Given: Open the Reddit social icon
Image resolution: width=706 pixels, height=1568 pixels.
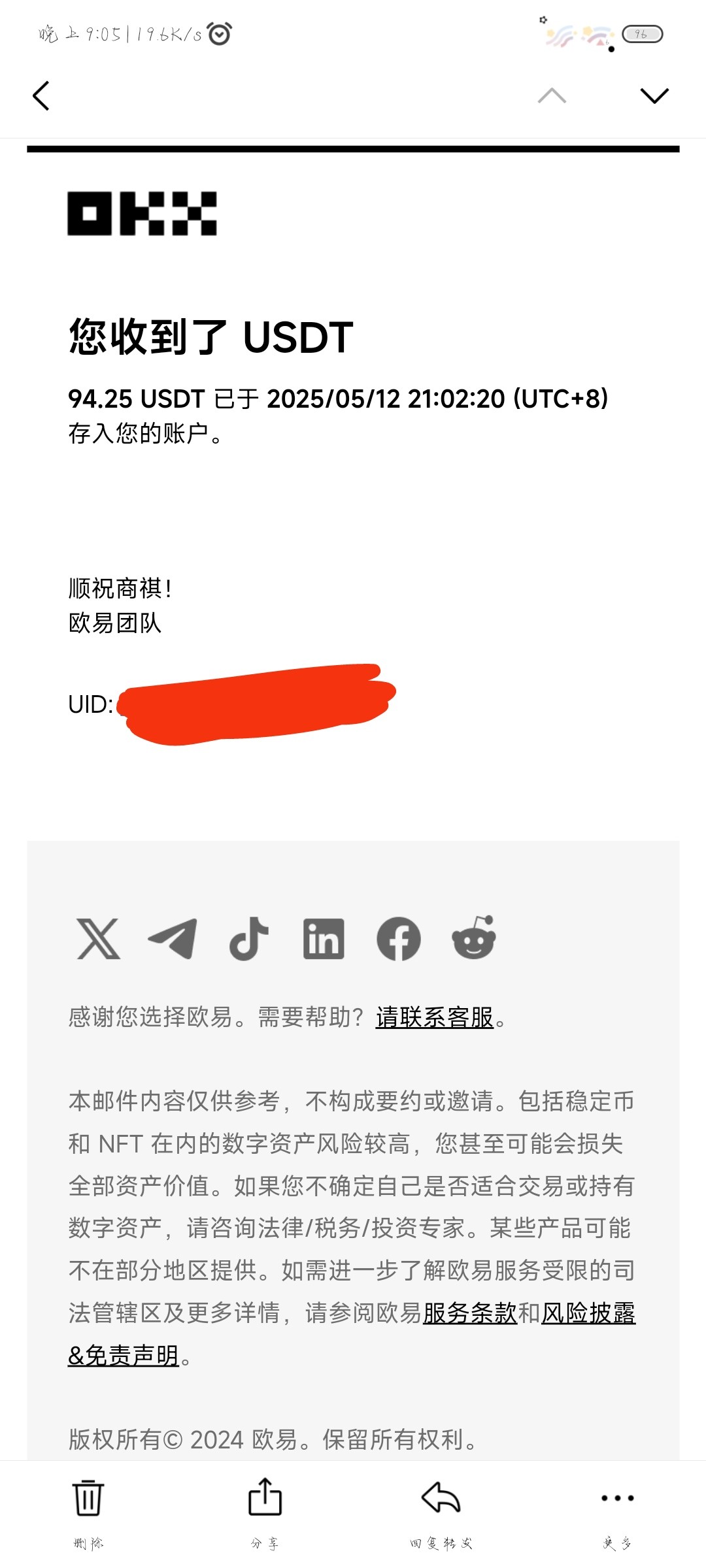Looking at the screenshot, I should 474,938.
